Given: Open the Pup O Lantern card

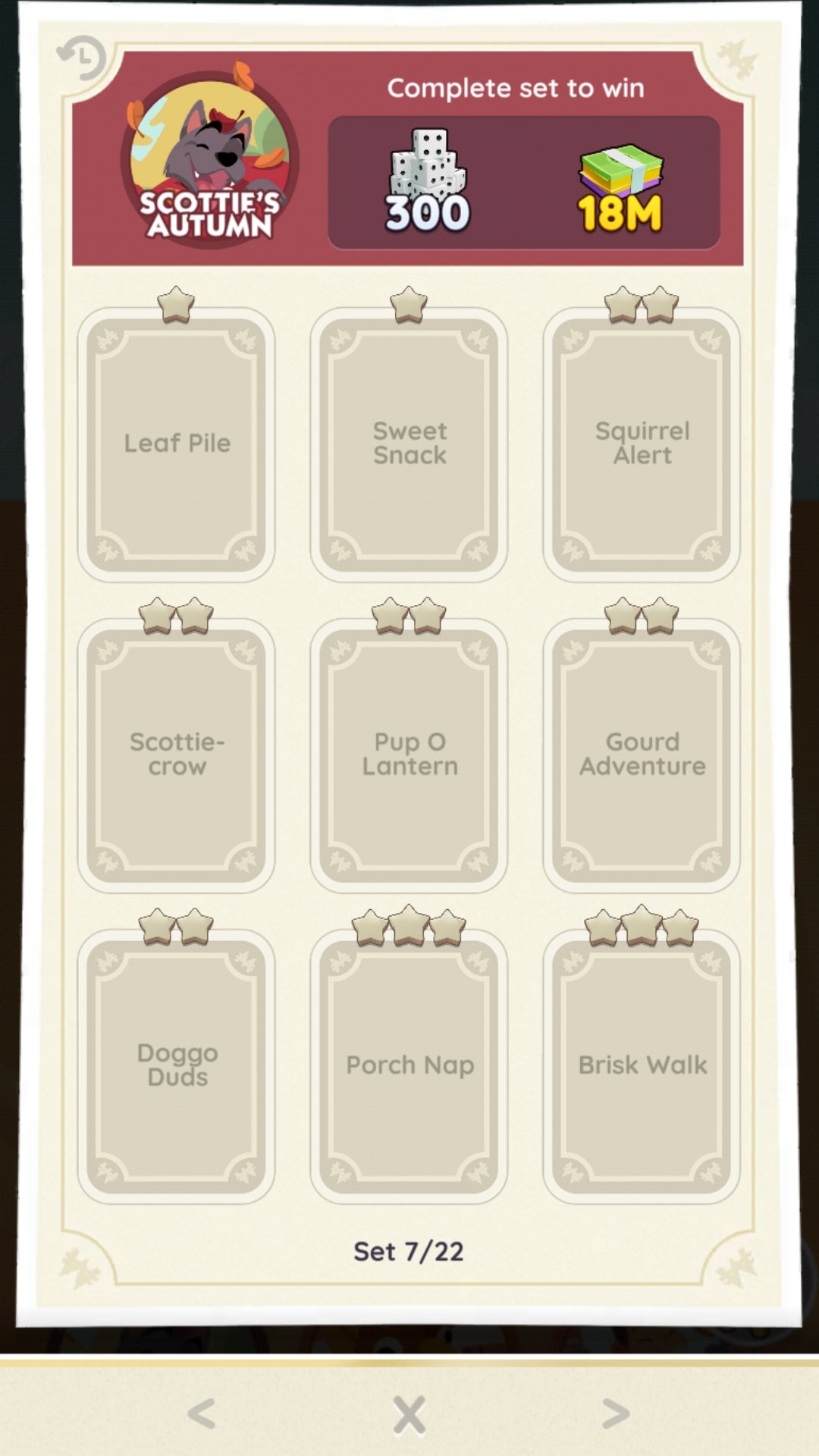Looking at the screenshot, I should pyautogui.click(x=409, y=755).
